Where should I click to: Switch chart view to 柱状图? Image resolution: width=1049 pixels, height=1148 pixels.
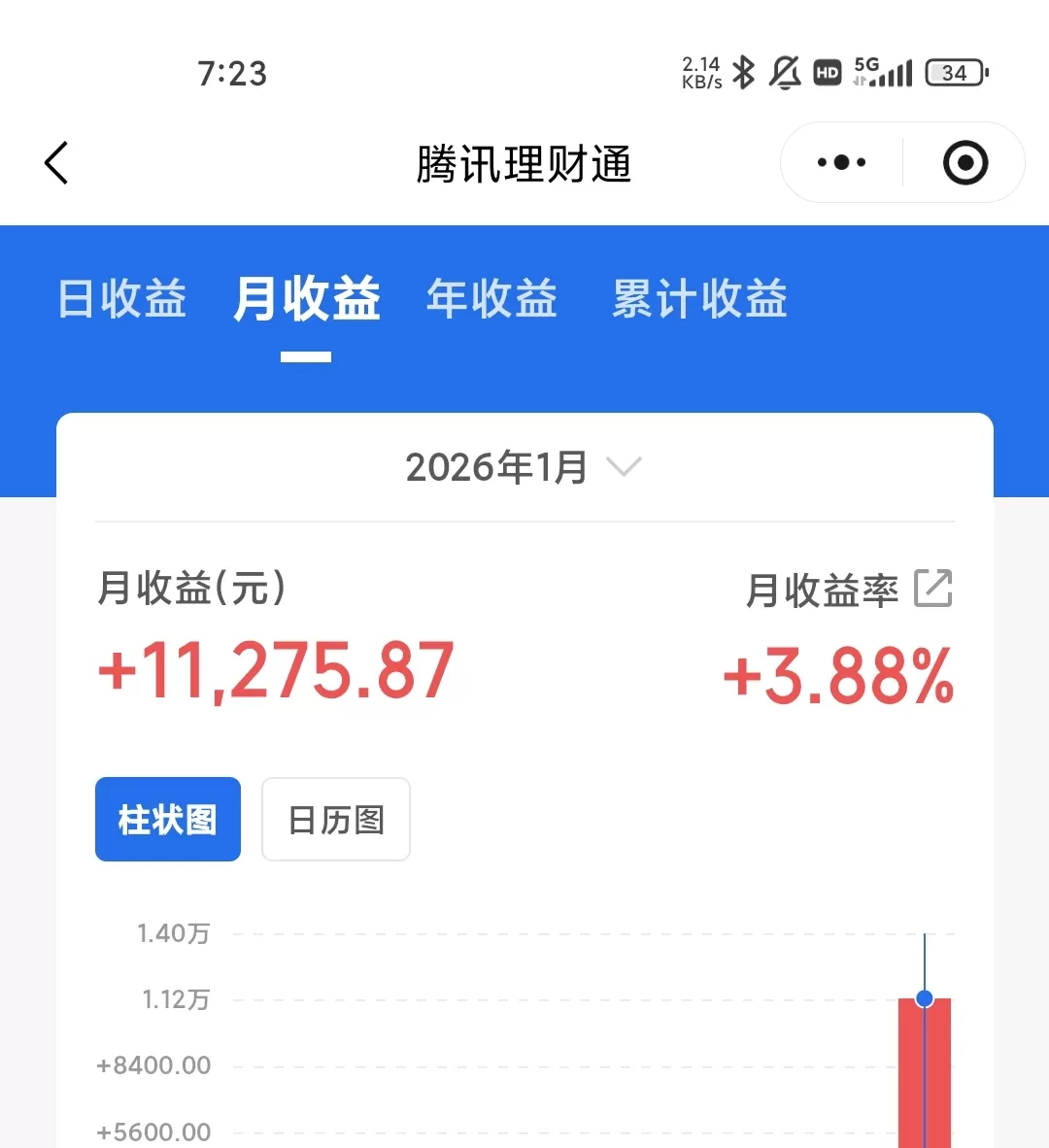[167, 819]
